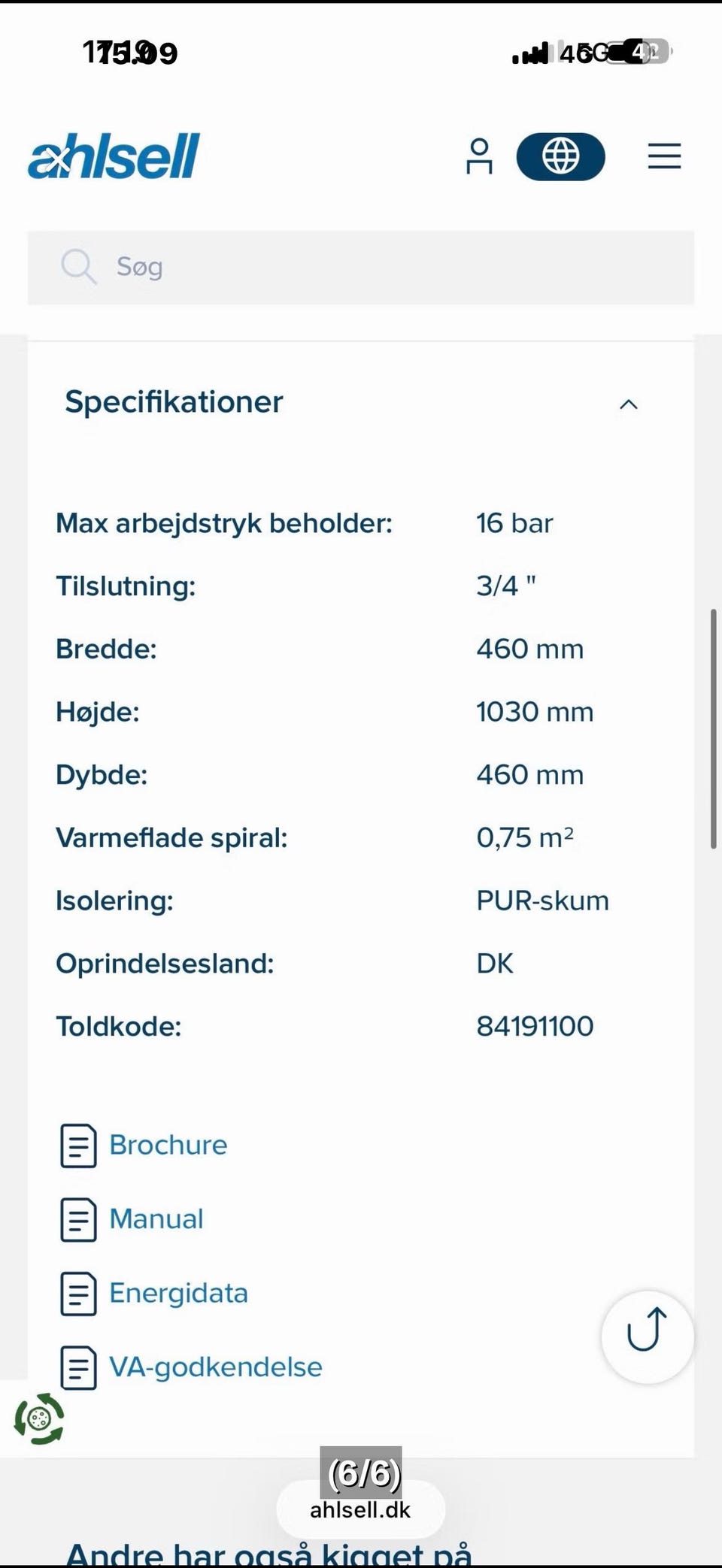Viewport: 722px width, 1568px height.
Task: Open the language globe button
Action: click(560, 156)
